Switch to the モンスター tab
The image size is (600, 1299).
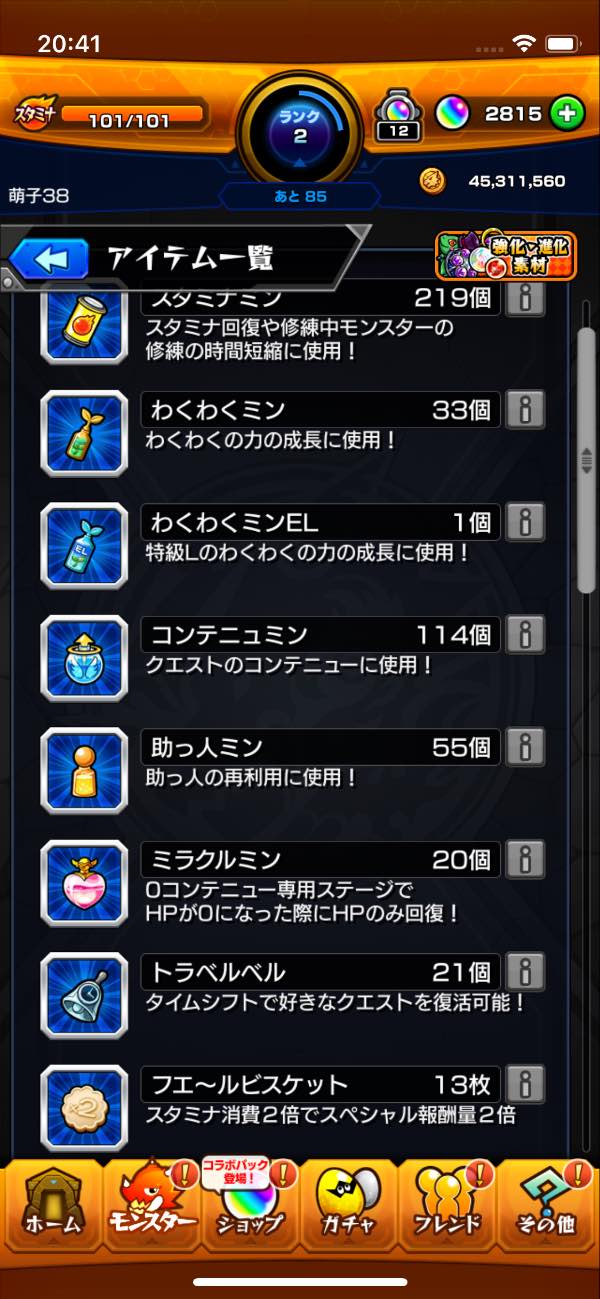(x=150, y=1206)
